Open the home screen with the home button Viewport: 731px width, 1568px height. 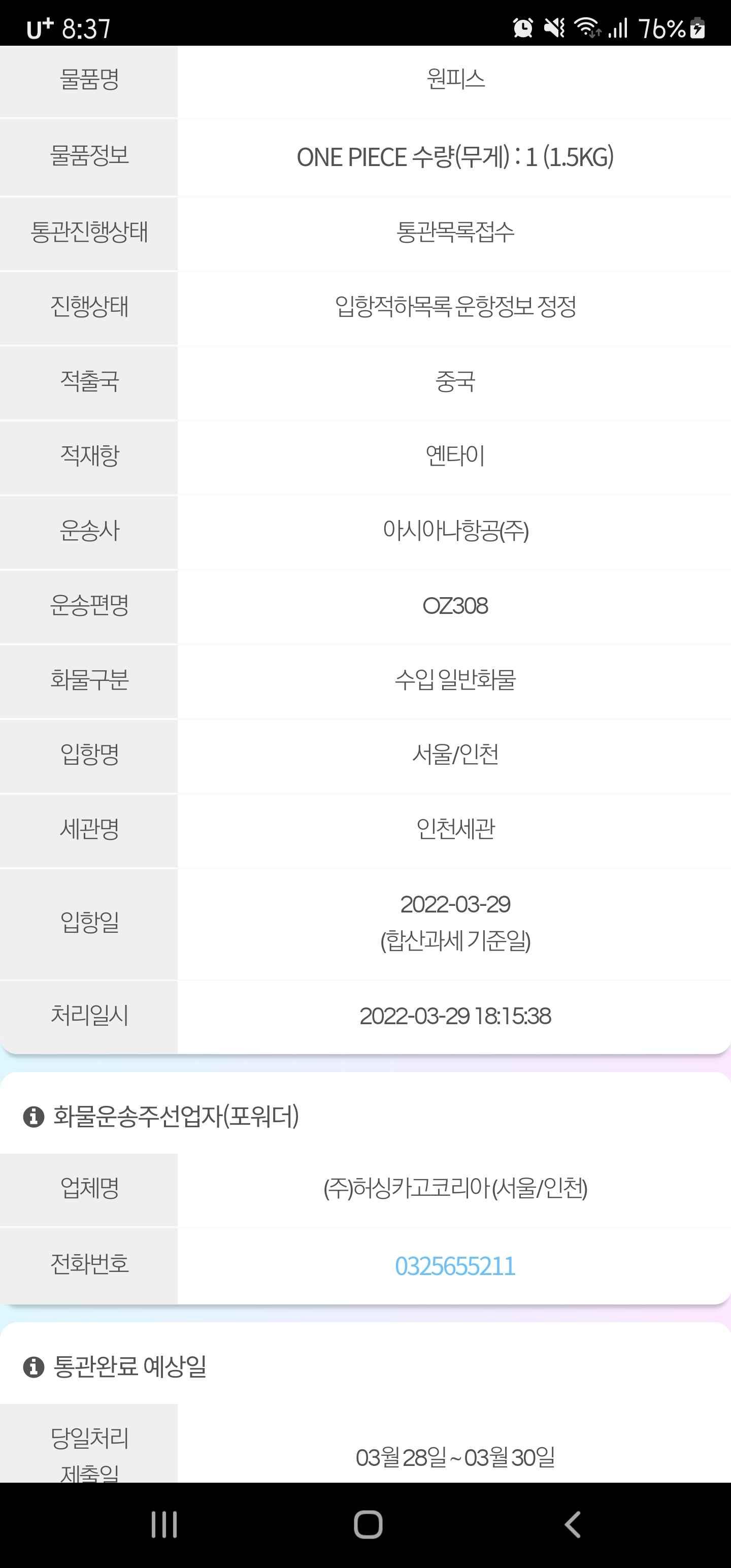tap(368, 1525)
